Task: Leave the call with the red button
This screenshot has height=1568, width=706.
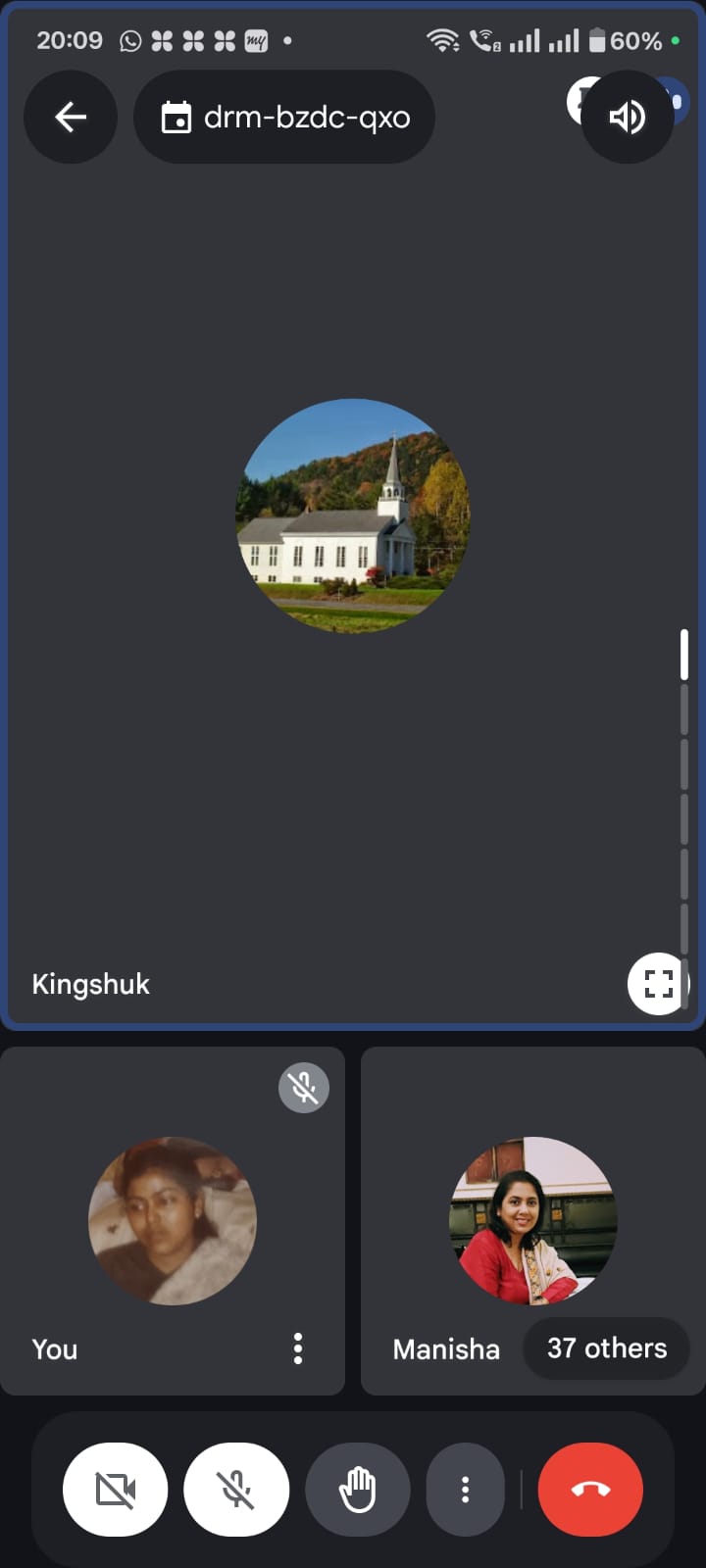Action: click(590, 1491)
